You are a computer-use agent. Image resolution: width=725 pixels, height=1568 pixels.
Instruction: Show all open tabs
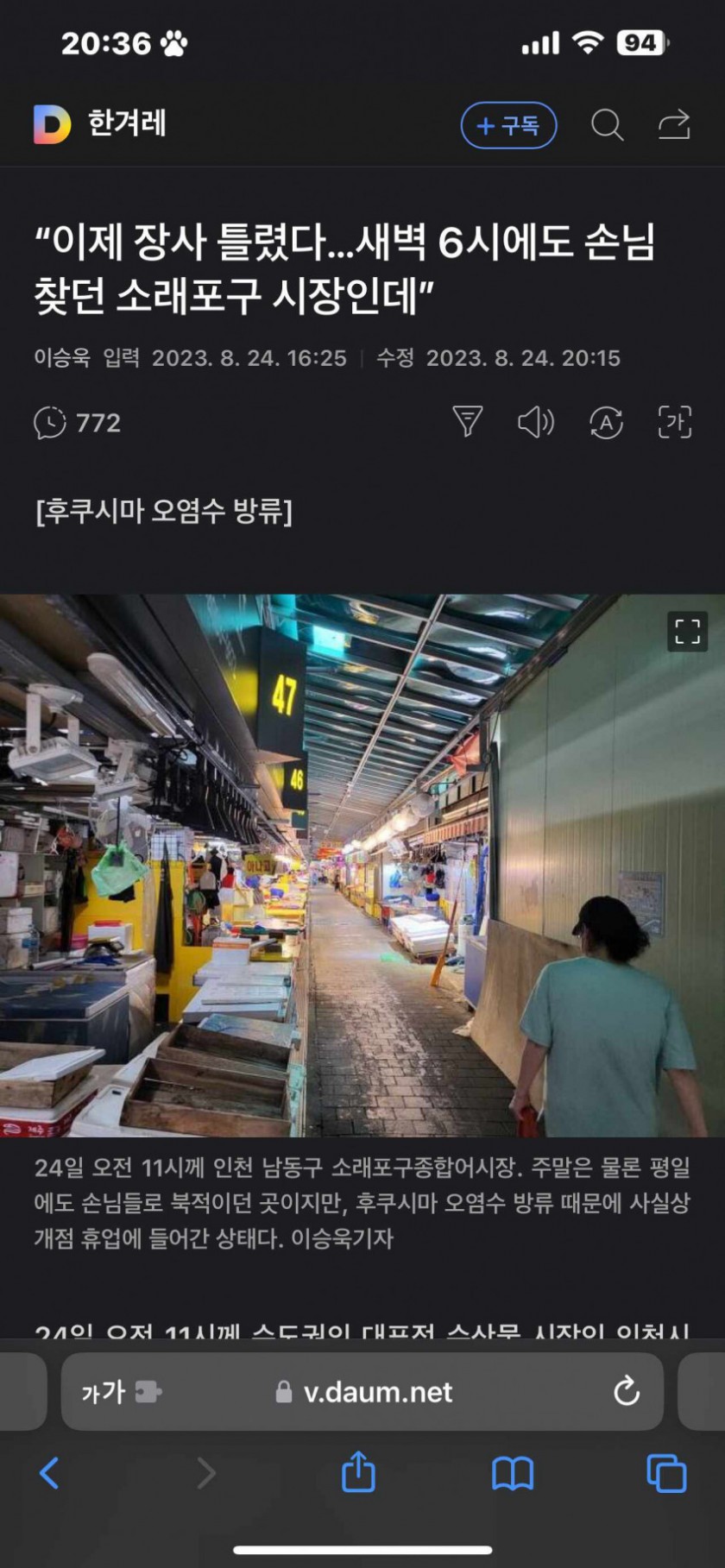(666, 1473)
